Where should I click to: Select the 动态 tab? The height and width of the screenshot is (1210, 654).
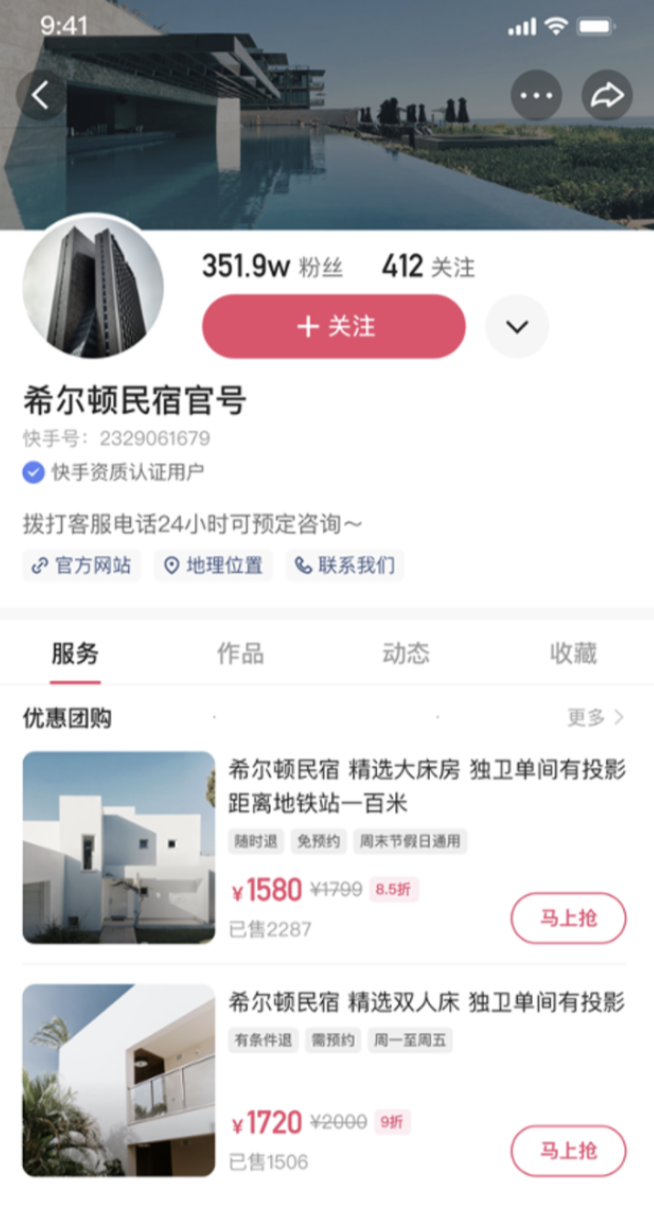(406, 654)
